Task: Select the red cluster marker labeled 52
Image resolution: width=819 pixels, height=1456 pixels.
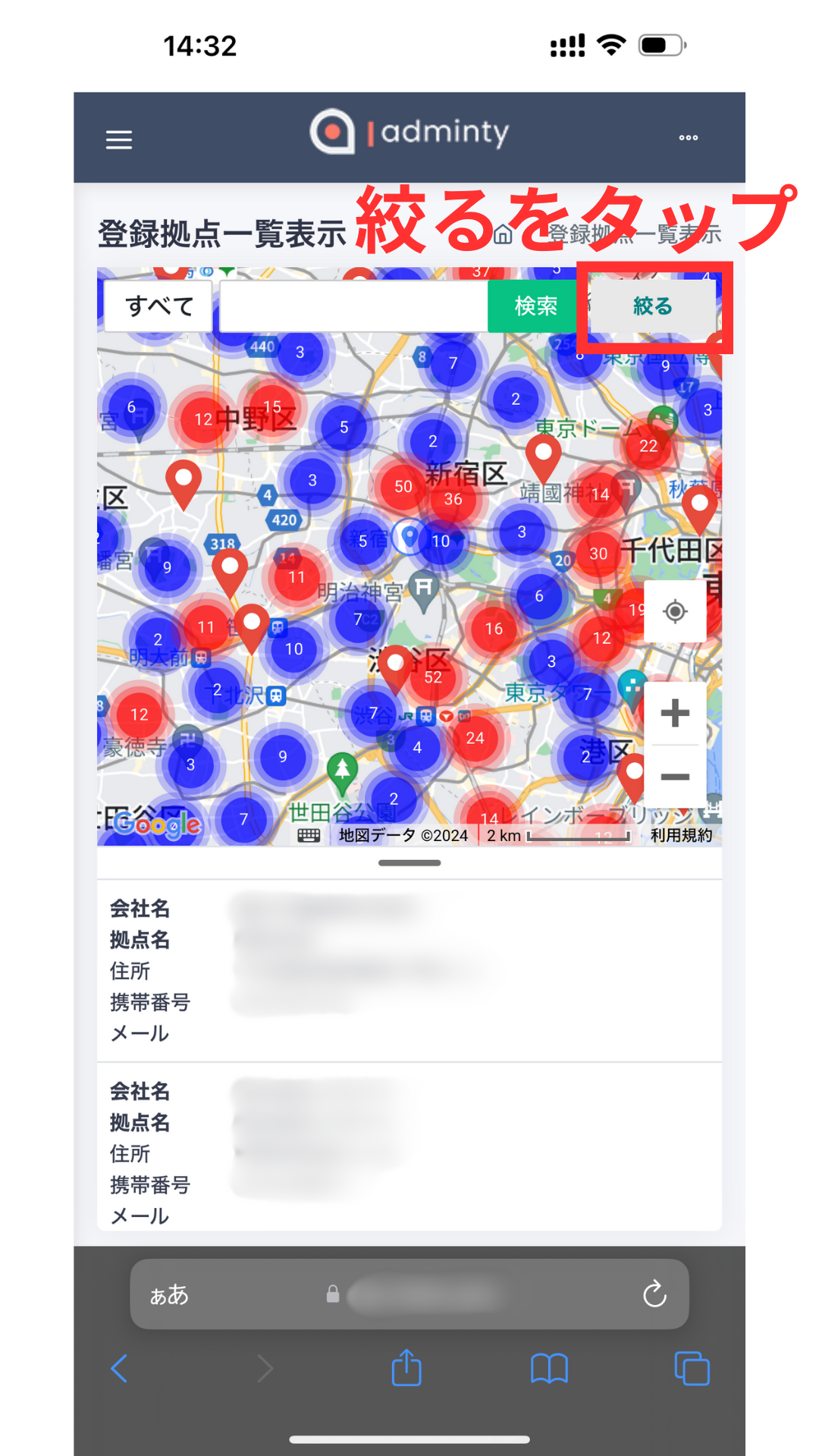Action: 433,677
